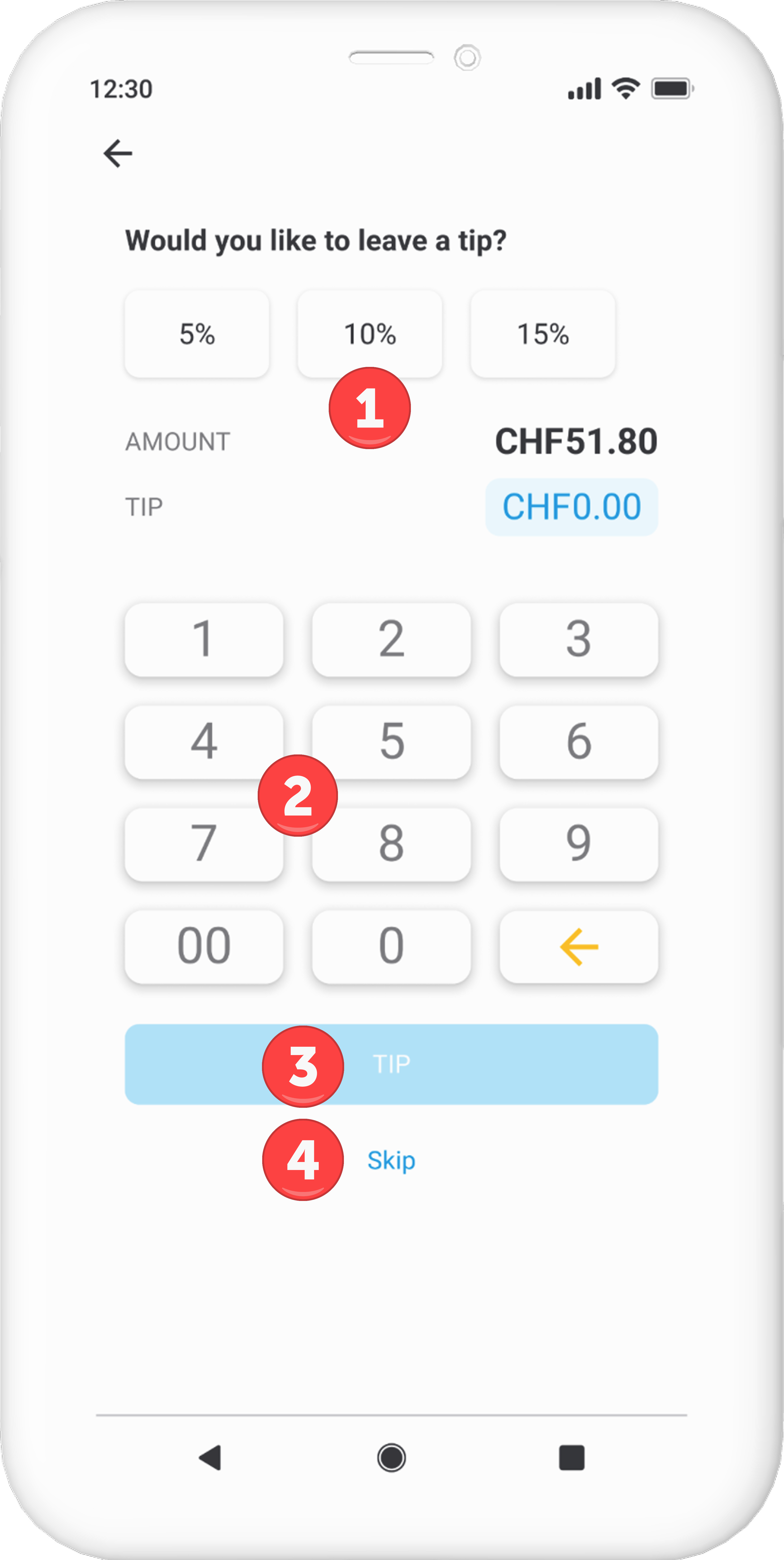Select the 5% tip option
This screenshot has height=1560, width=784.
pos(197,334)
